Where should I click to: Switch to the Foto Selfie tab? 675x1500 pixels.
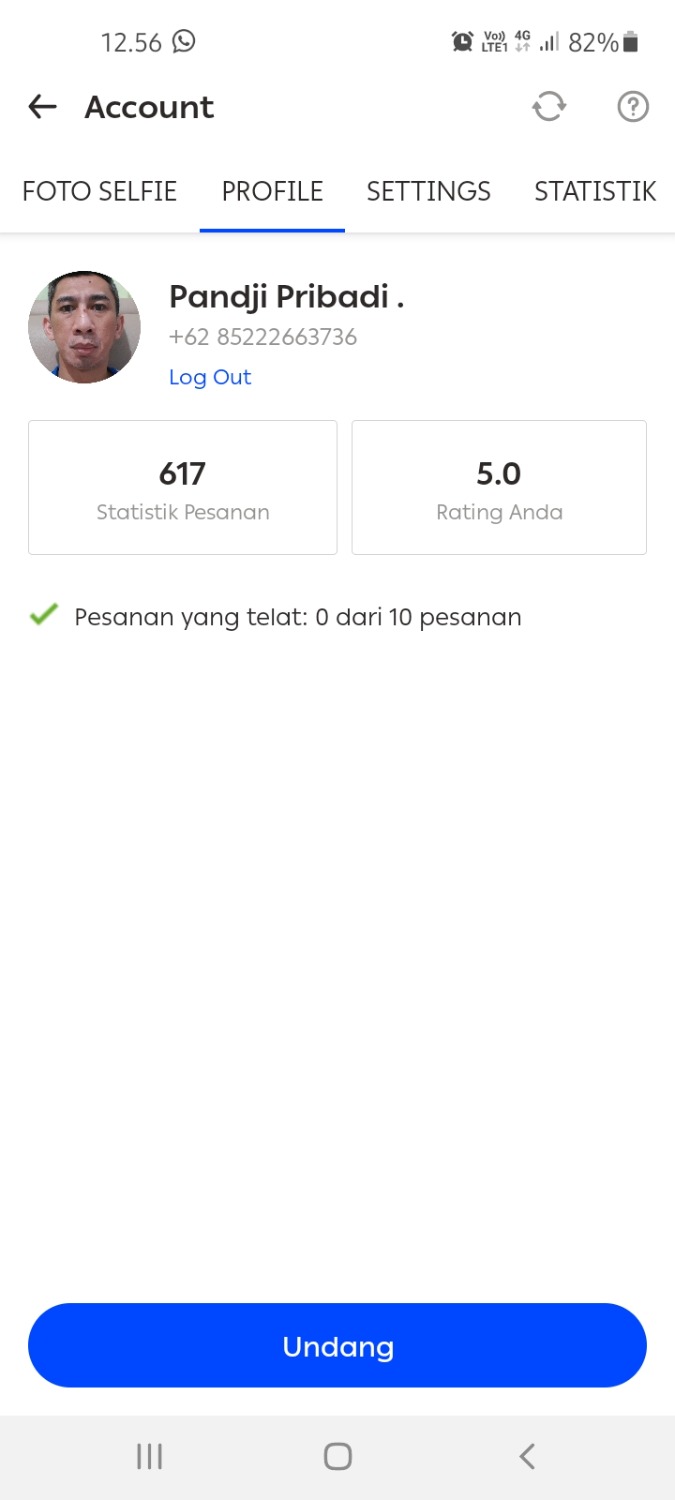[x=100, y=191]
